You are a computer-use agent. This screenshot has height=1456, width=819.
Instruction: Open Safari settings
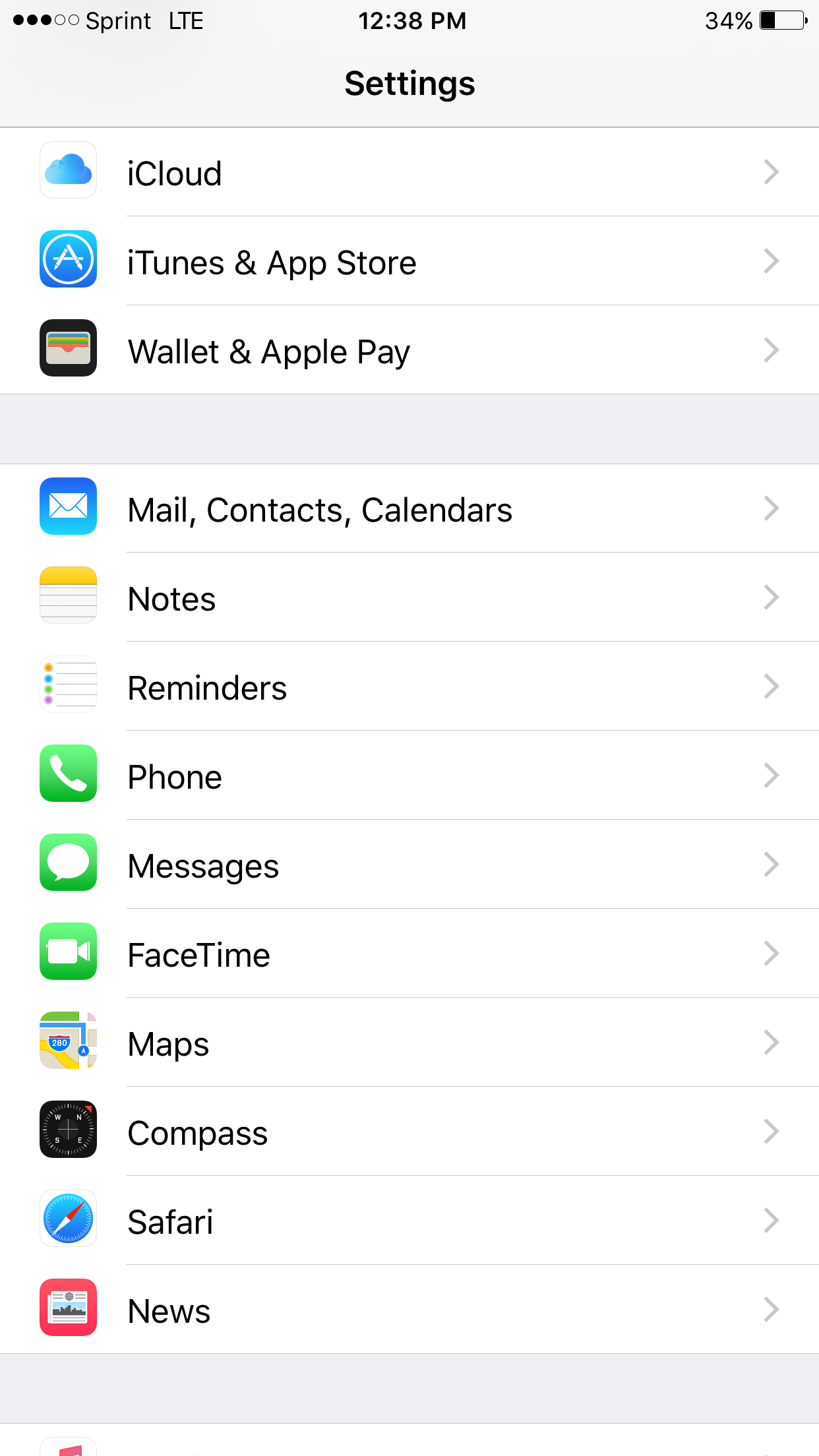409,1221
